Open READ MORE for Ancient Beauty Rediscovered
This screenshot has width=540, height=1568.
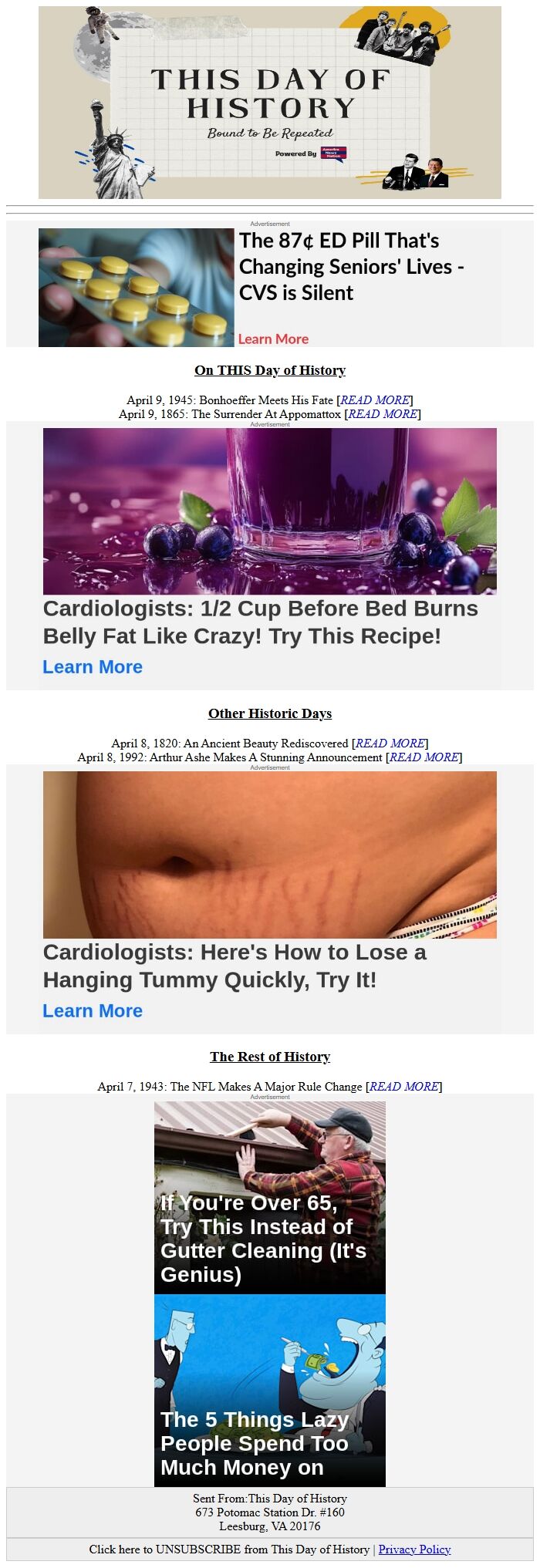390,744
